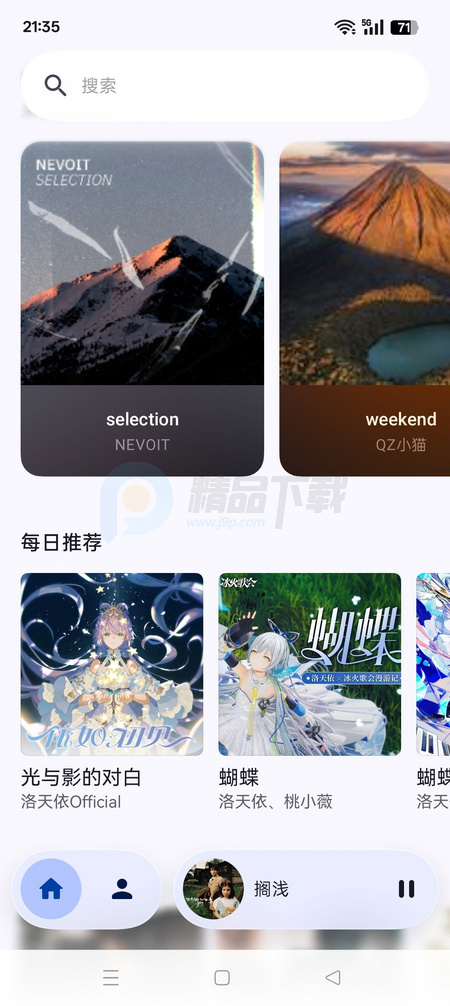Open the weekend playlist by QZ小猫
This screenshot has width=450, height=1006.
pos(365,309)
